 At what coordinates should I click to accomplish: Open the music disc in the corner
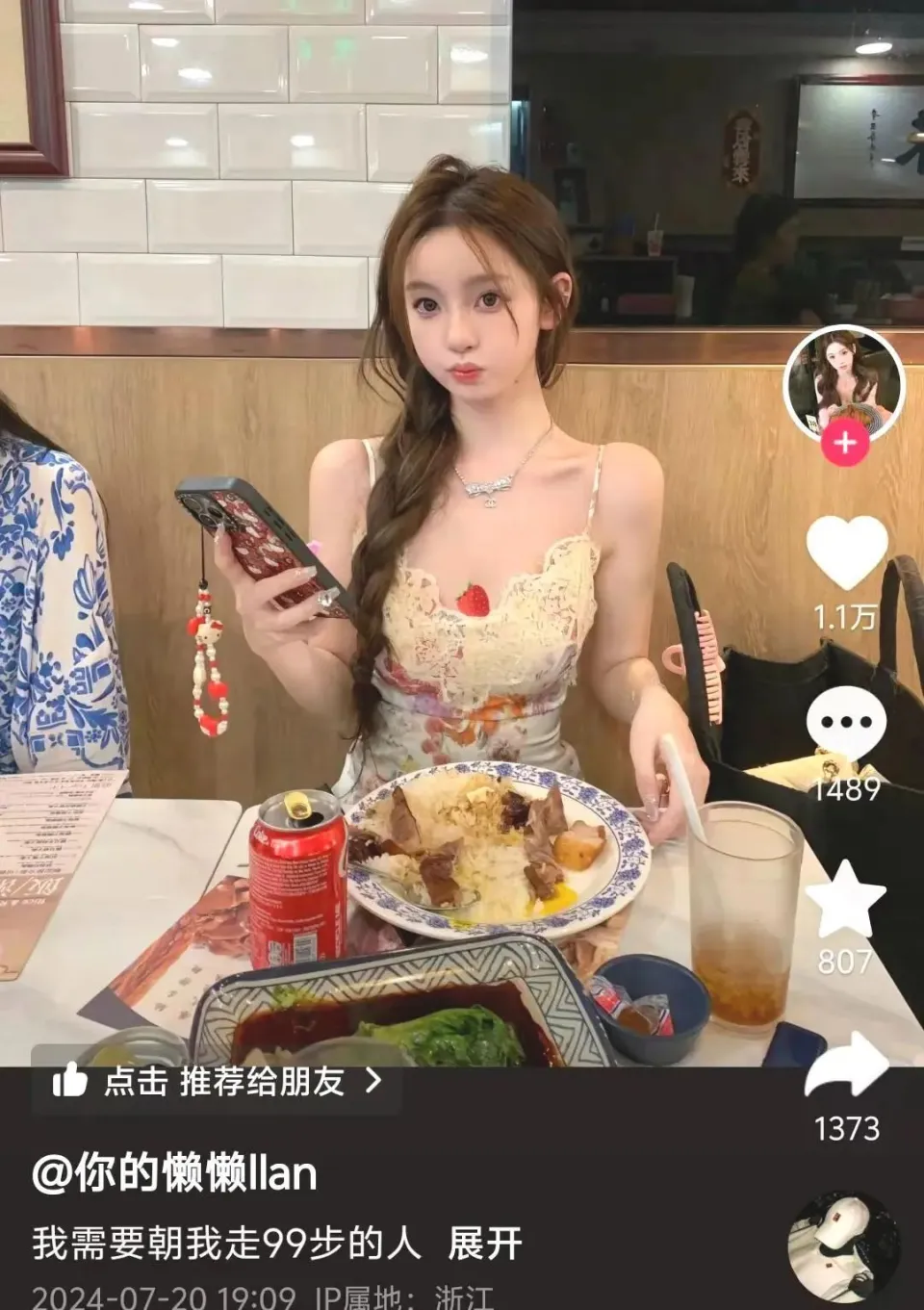click(843, 1247)
